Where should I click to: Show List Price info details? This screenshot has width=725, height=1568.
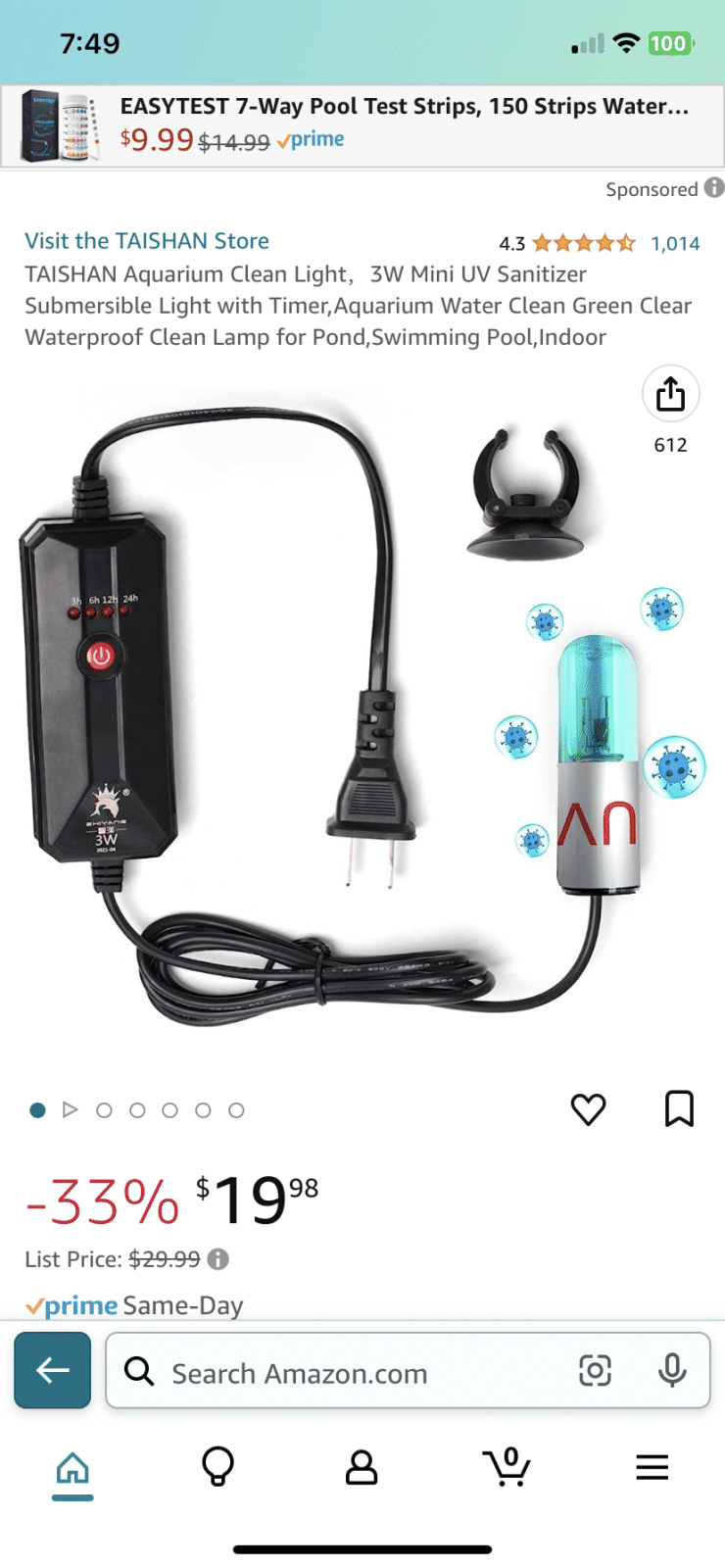pos(218,1259)
